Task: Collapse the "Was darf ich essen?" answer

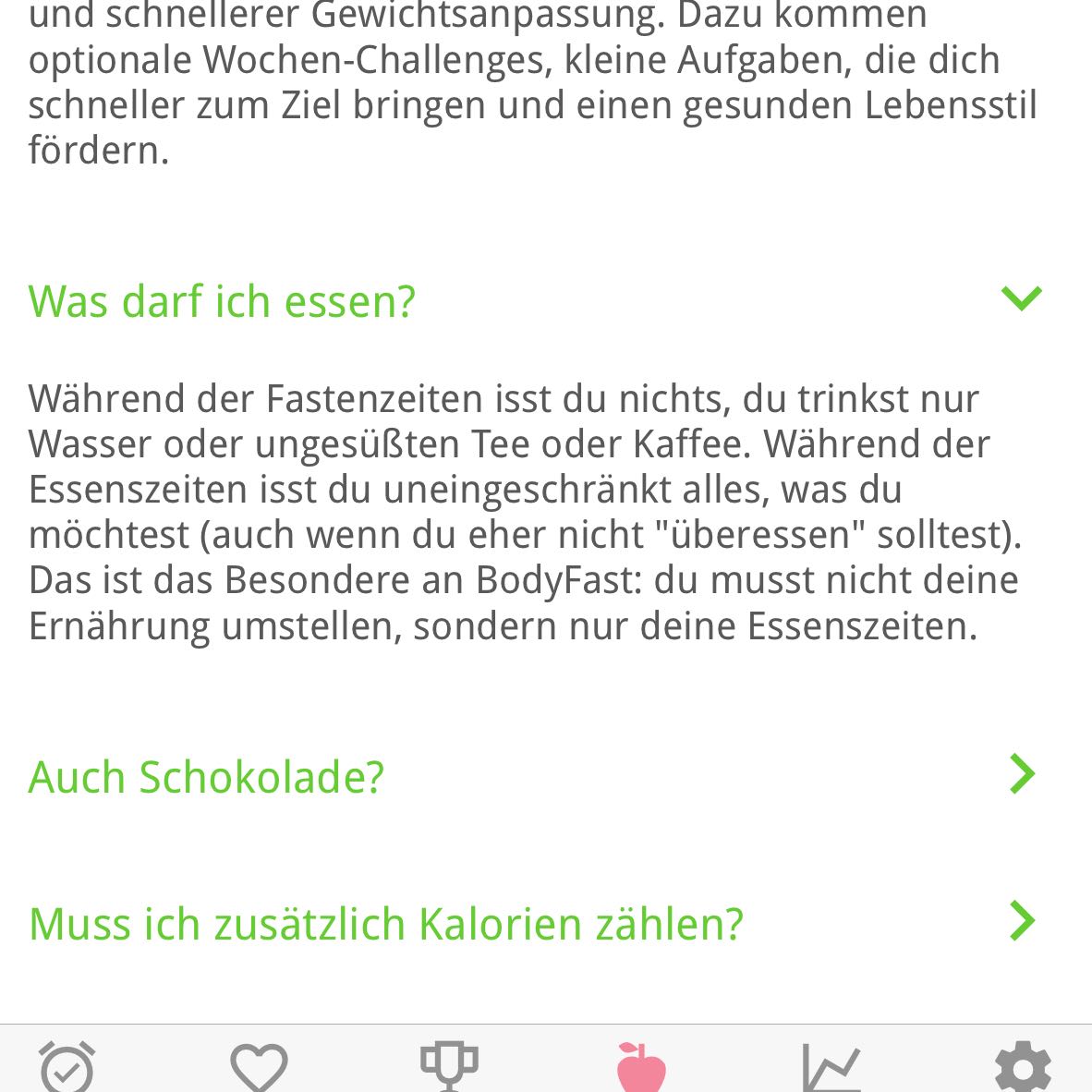Action: pos(1021,299)
